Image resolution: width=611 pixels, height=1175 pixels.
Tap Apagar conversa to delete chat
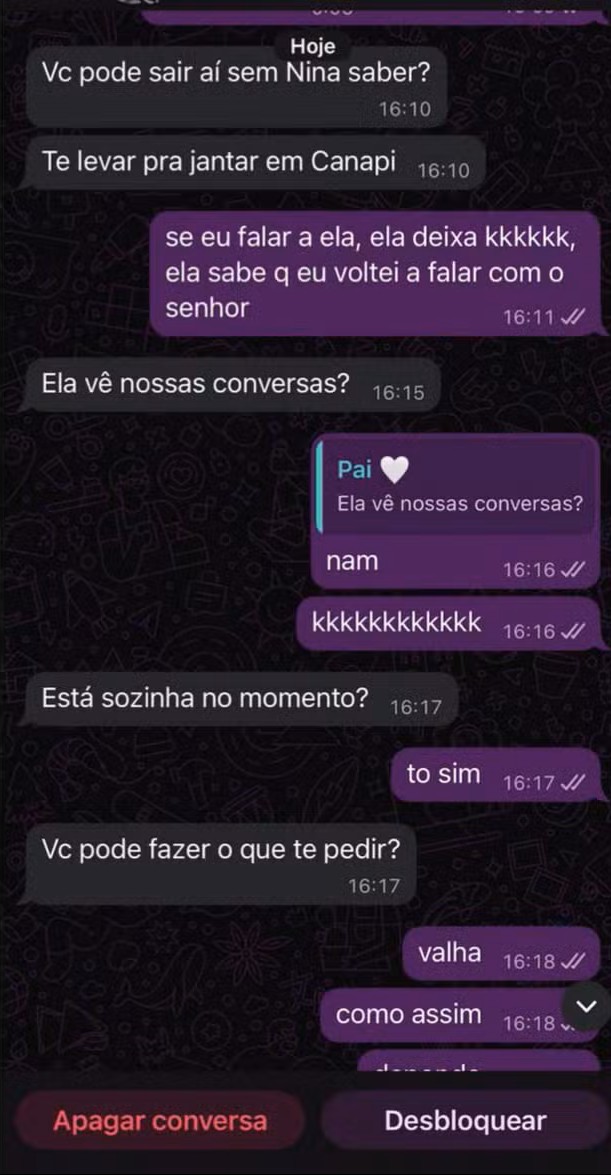click(160, 1121)
